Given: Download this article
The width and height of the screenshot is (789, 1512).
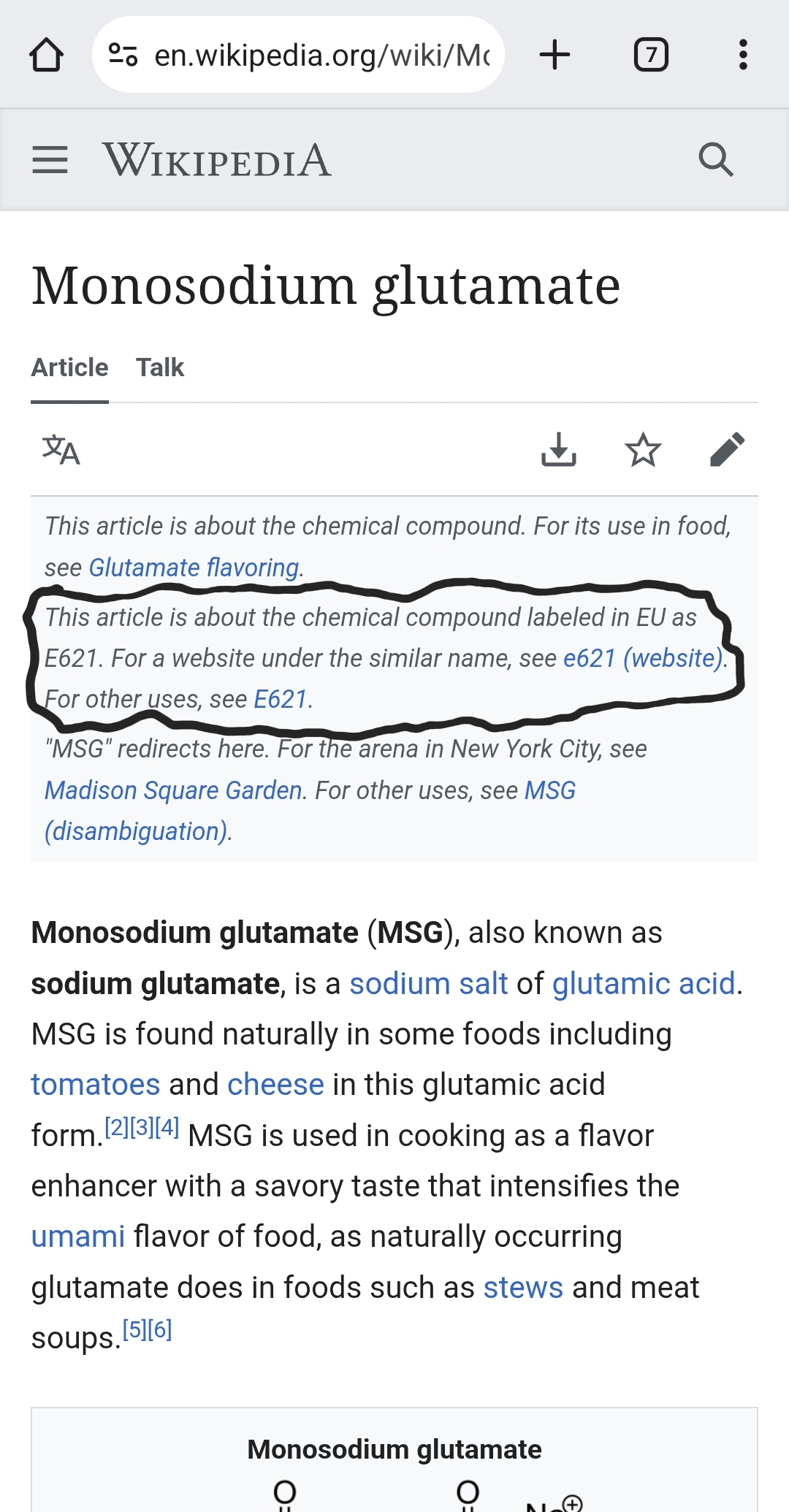Looking at the screenshot, I should (559, 450).
